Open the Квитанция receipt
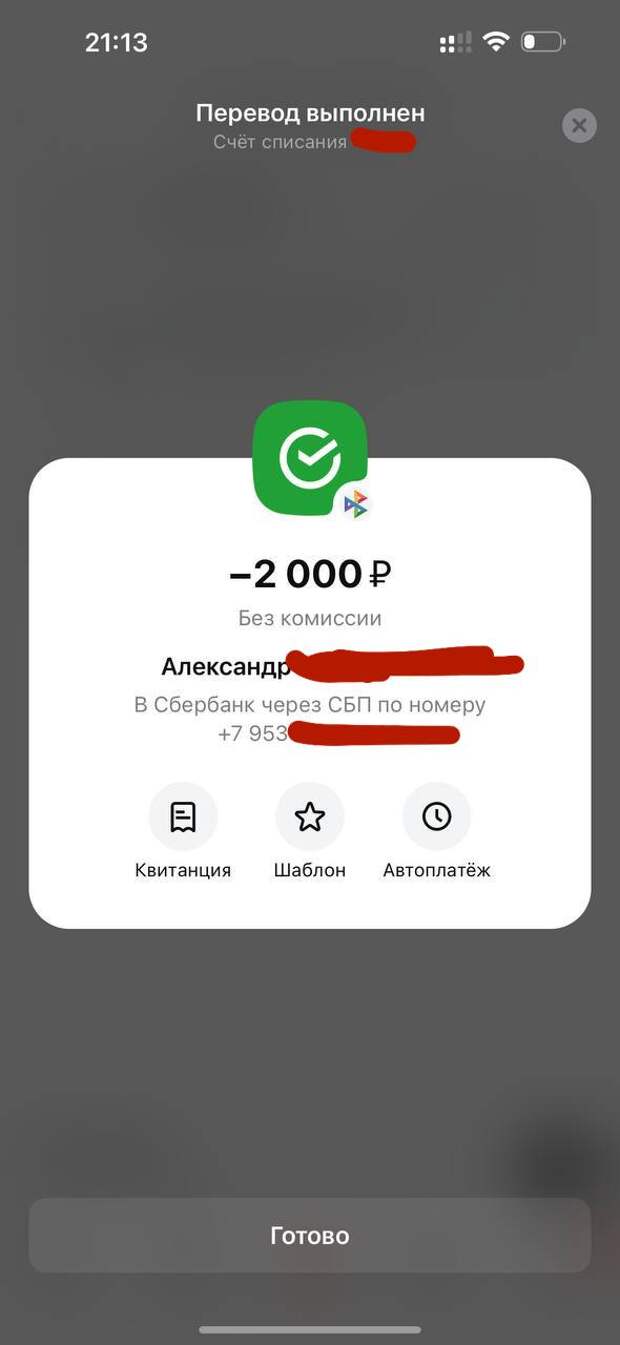 pos(183,818)
